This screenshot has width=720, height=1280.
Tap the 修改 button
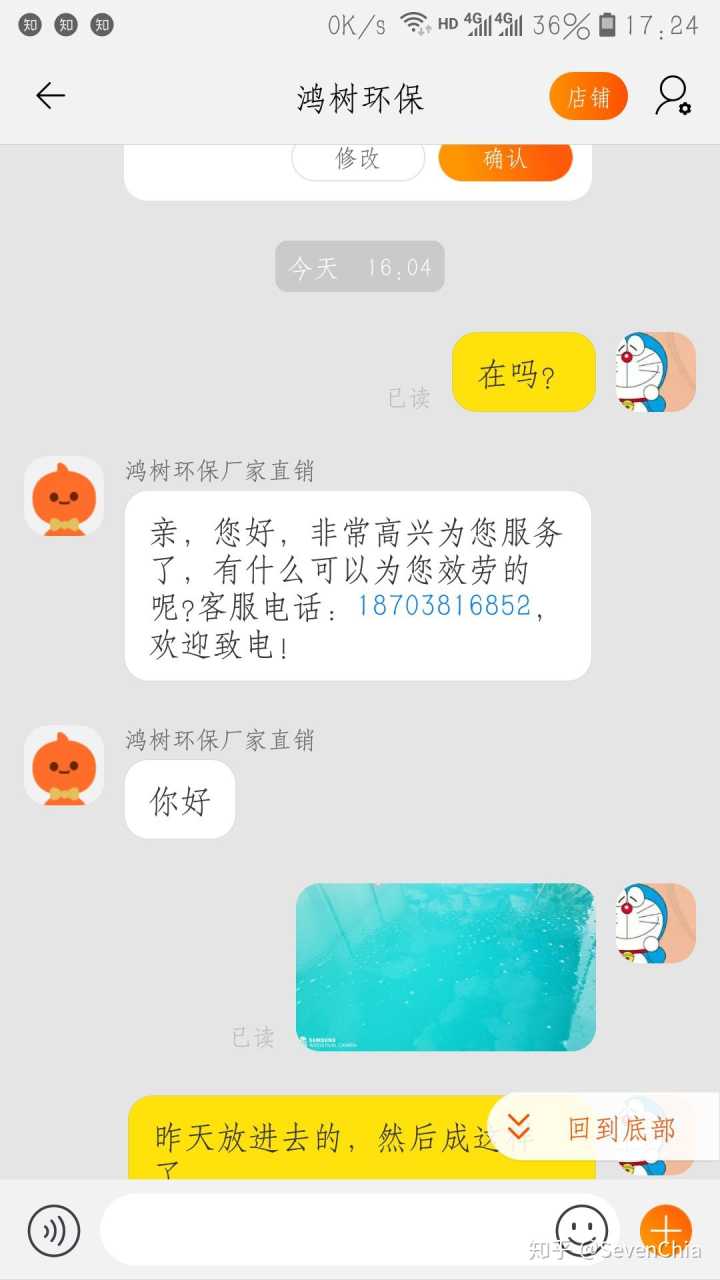pos(358,160)
